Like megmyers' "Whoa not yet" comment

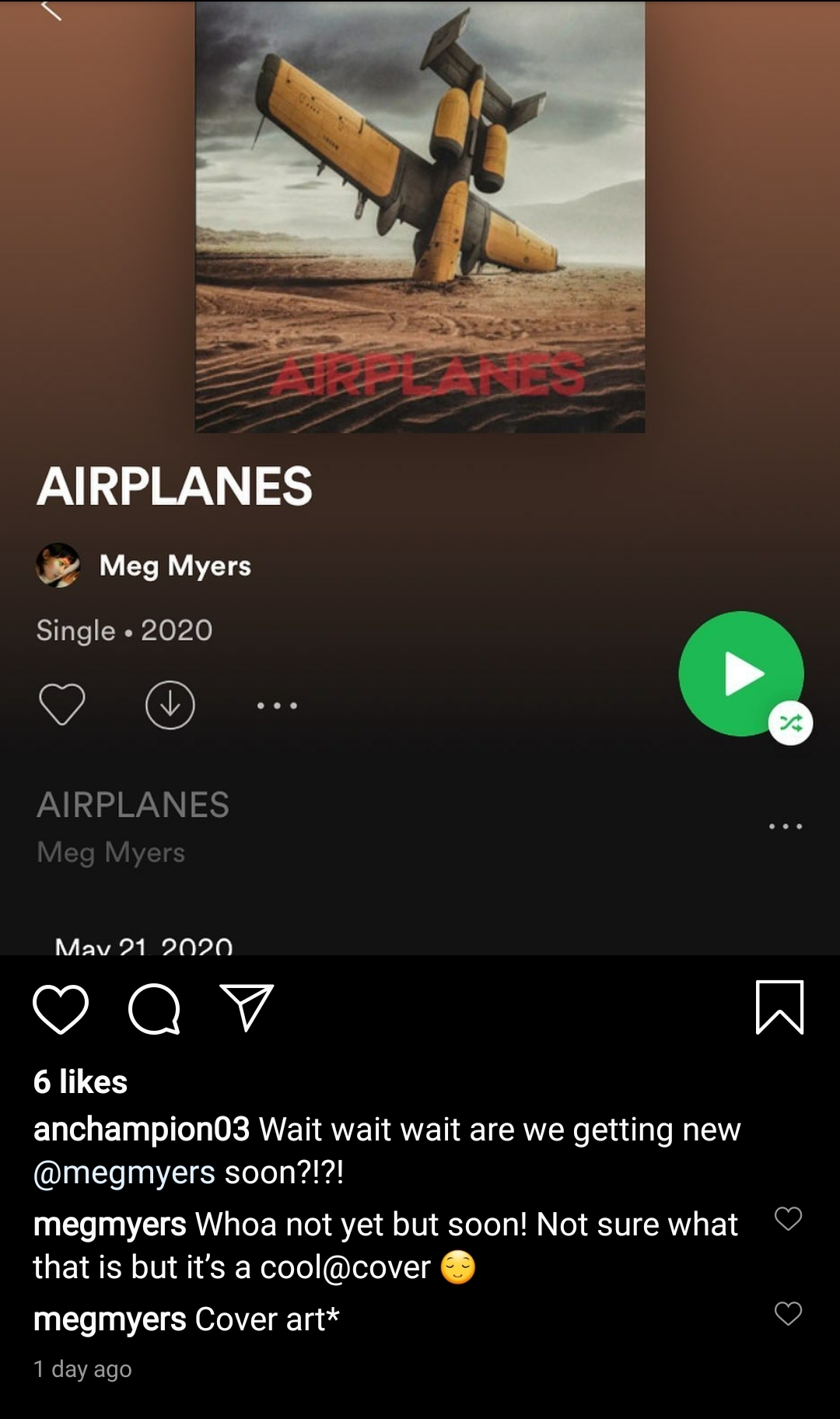(788, 1218)
